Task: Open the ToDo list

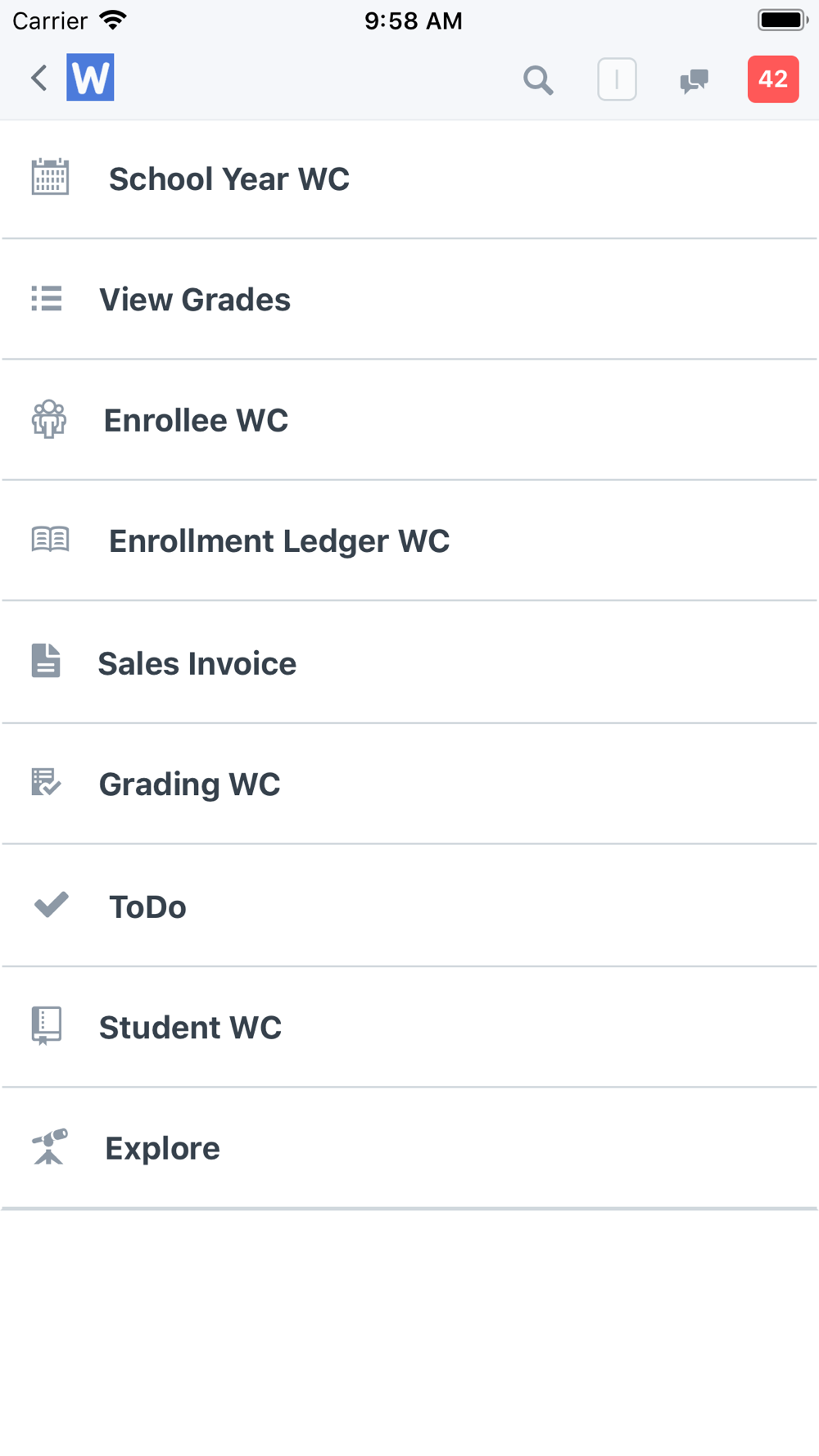Action: coord(409,906)
